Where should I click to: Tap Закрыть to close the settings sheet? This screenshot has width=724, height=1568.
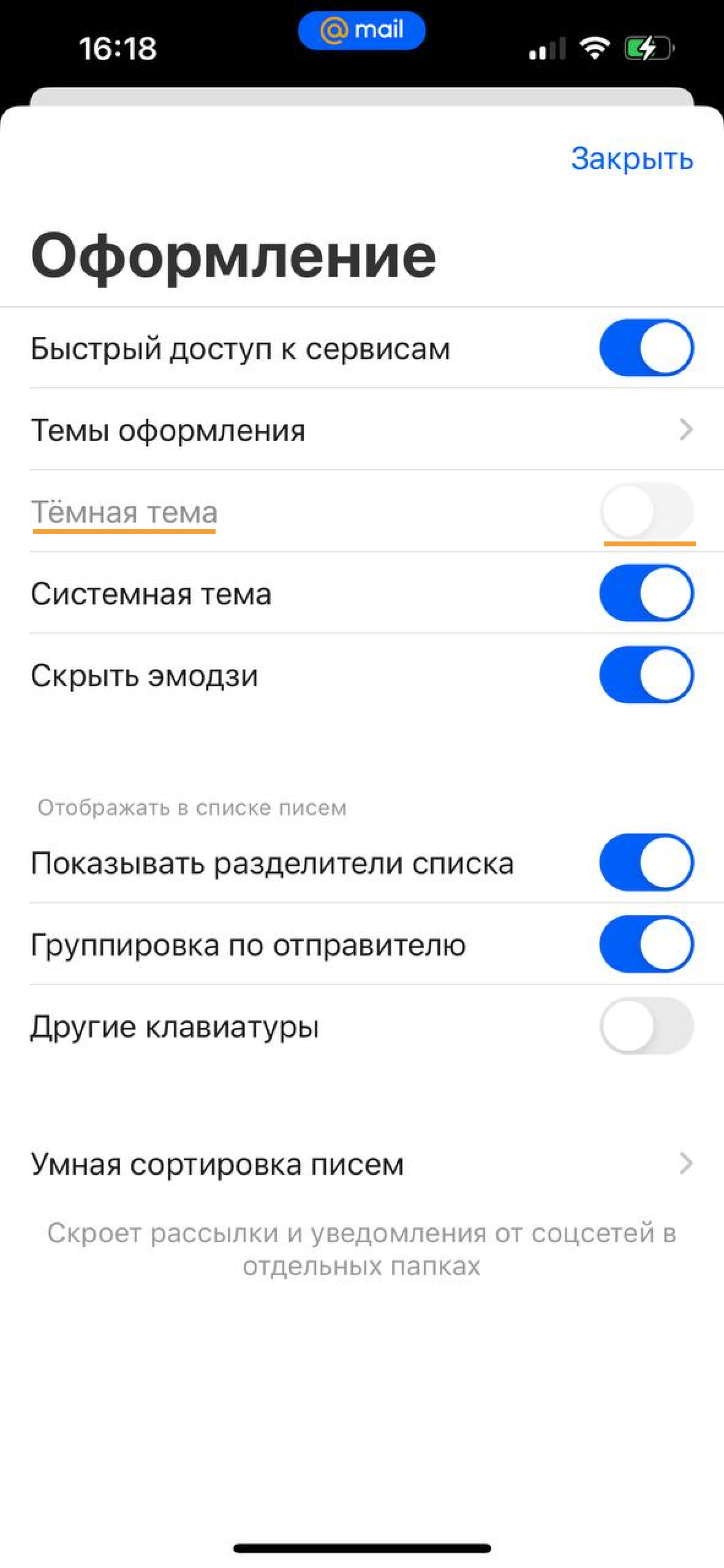632,159
